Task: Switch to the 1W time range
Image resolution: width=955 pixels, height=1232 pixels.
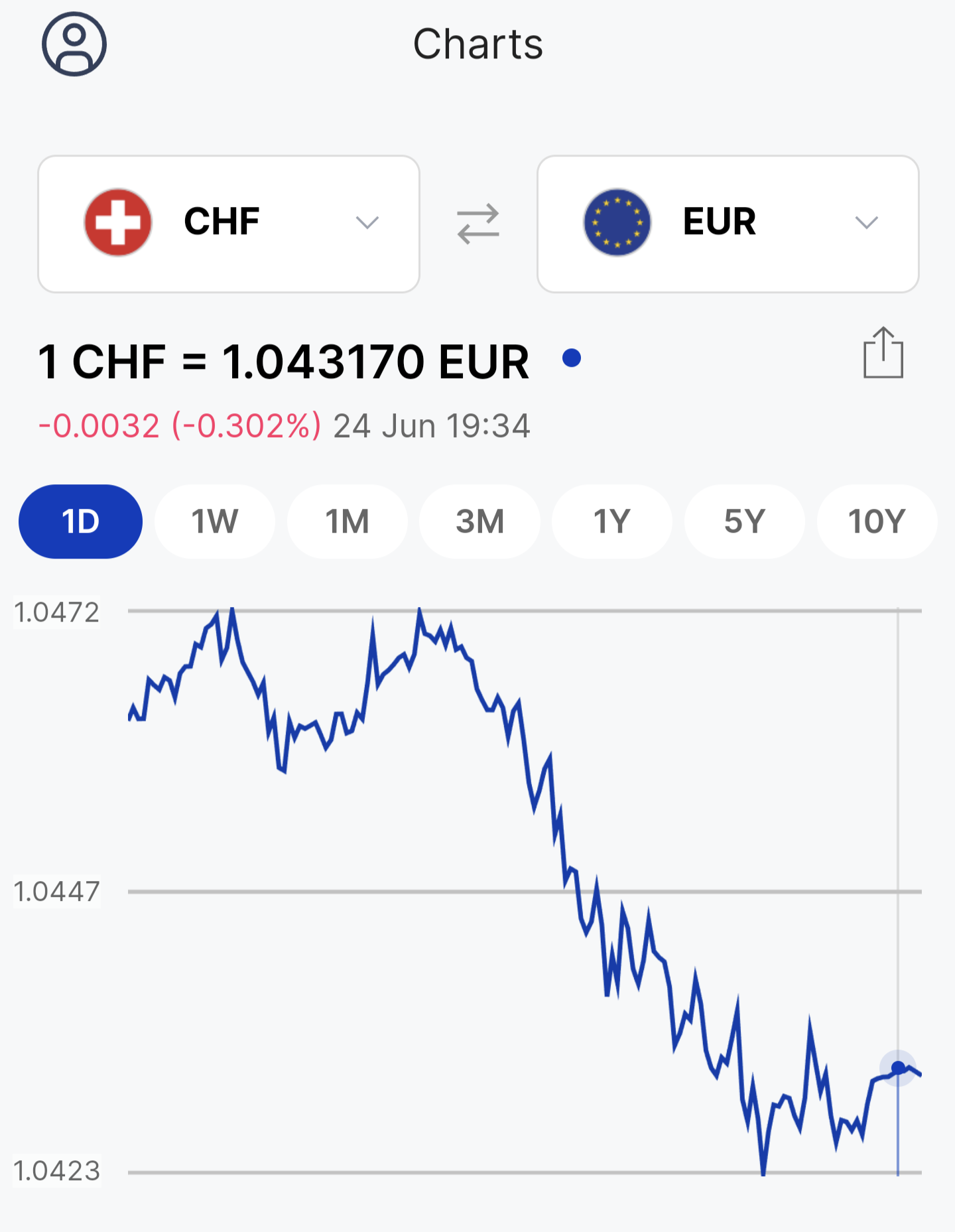Action: point(214,521)
